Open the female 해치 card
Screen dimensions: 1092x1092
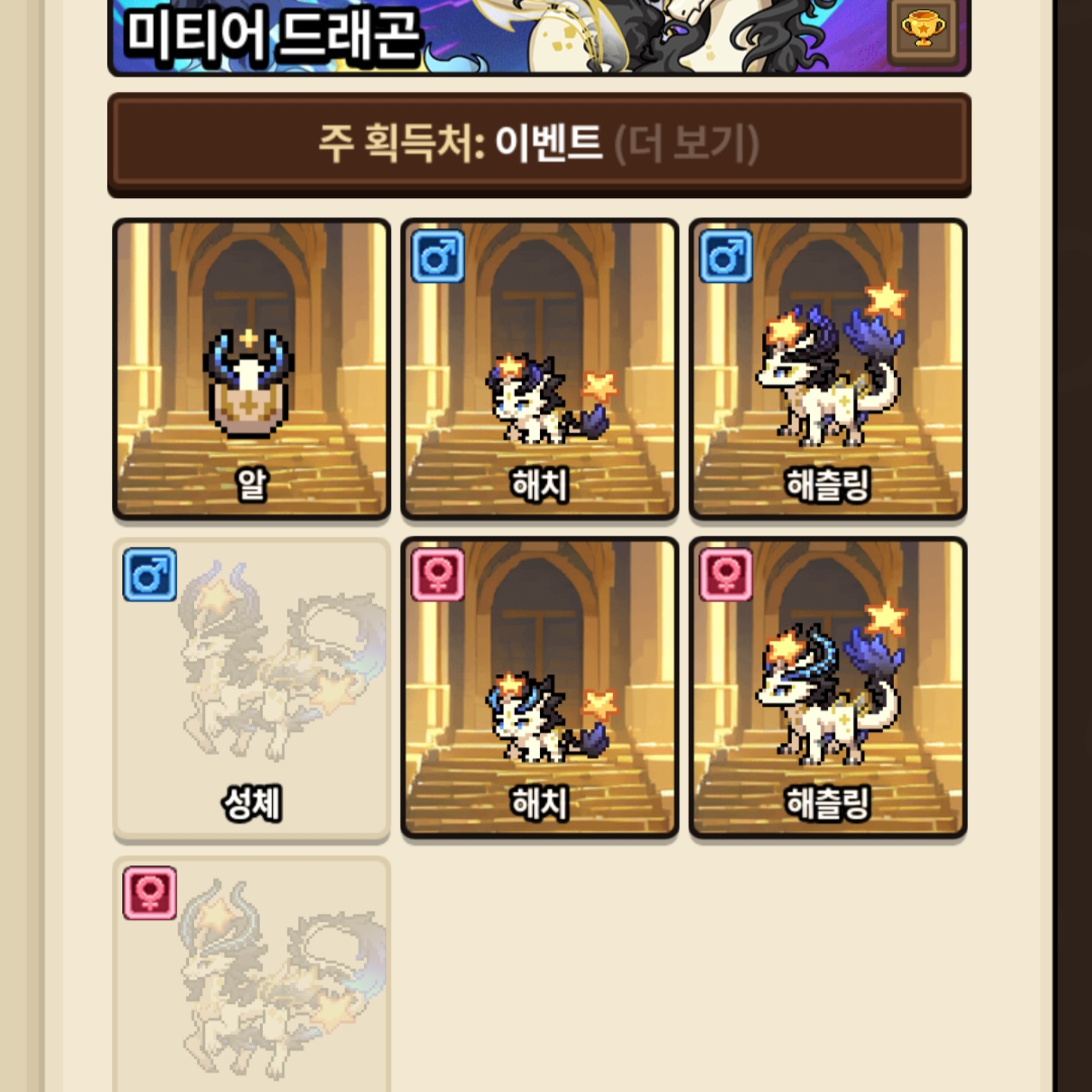click(539, 689)
